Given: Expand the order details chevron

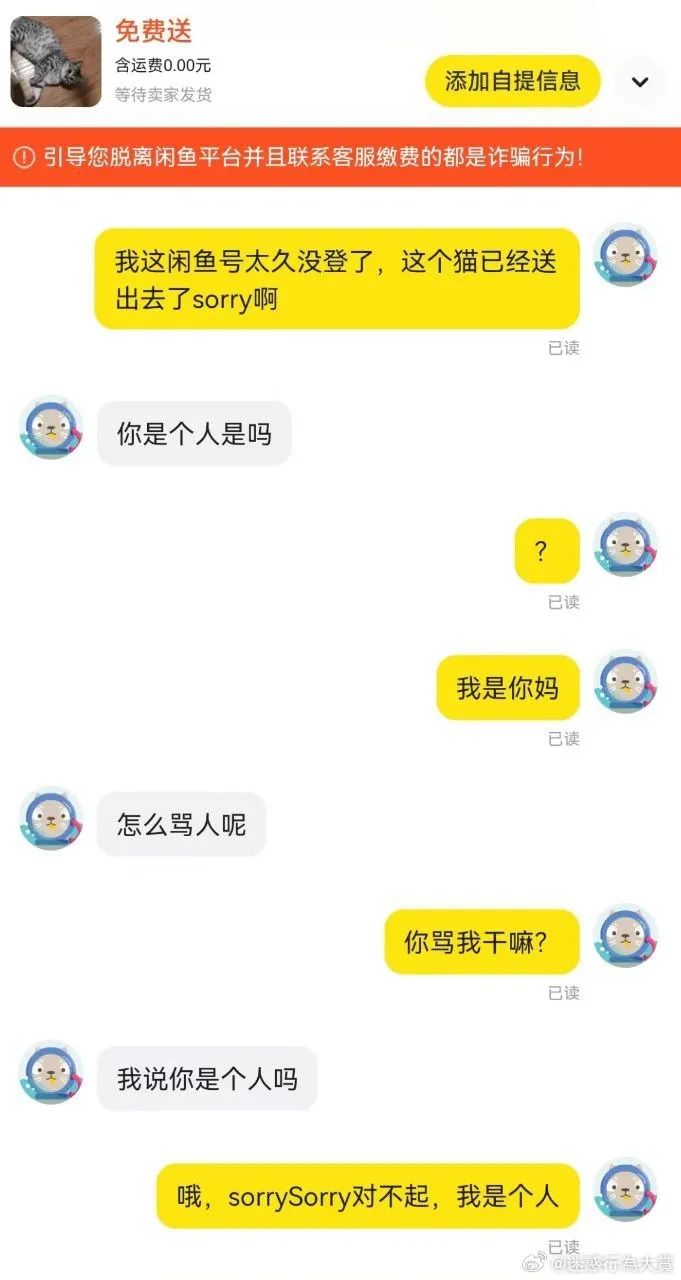Looking at the screenshot, I should pyautogui.click(x=640, y=82).
